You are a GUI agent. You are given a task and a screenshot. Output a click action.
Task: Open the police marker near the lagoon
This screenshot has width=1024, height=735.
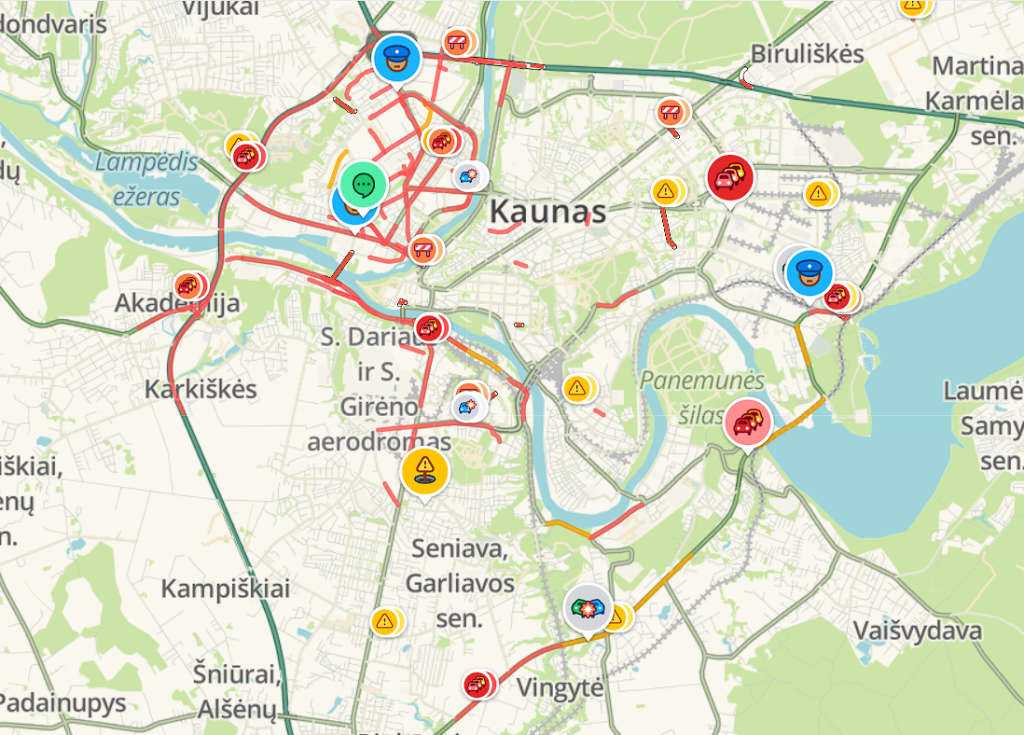[808, 272]
